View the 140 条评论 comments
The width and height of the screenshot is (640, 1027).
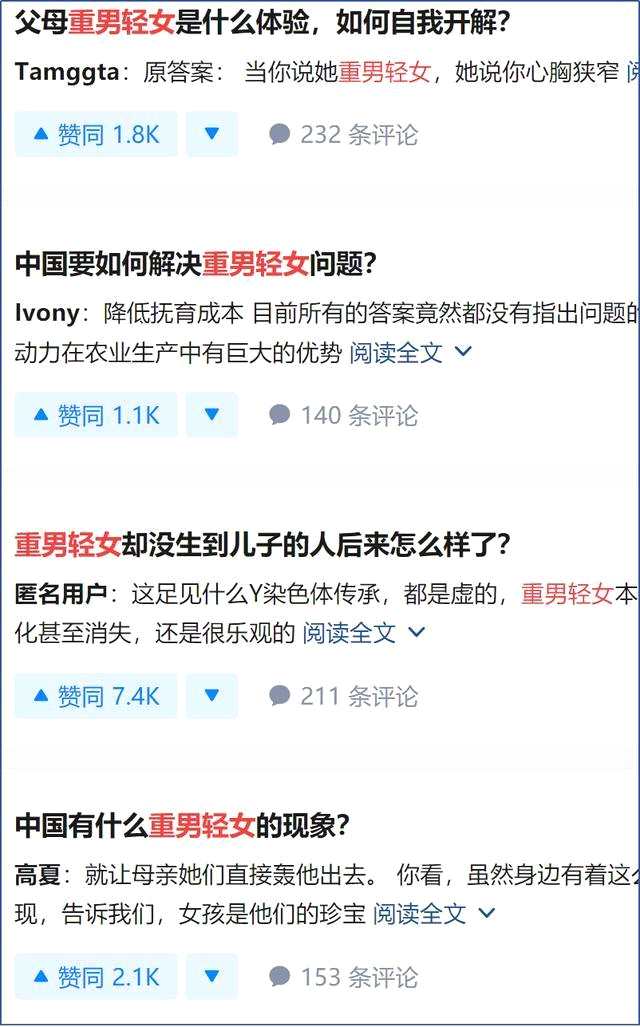[343, 415]
